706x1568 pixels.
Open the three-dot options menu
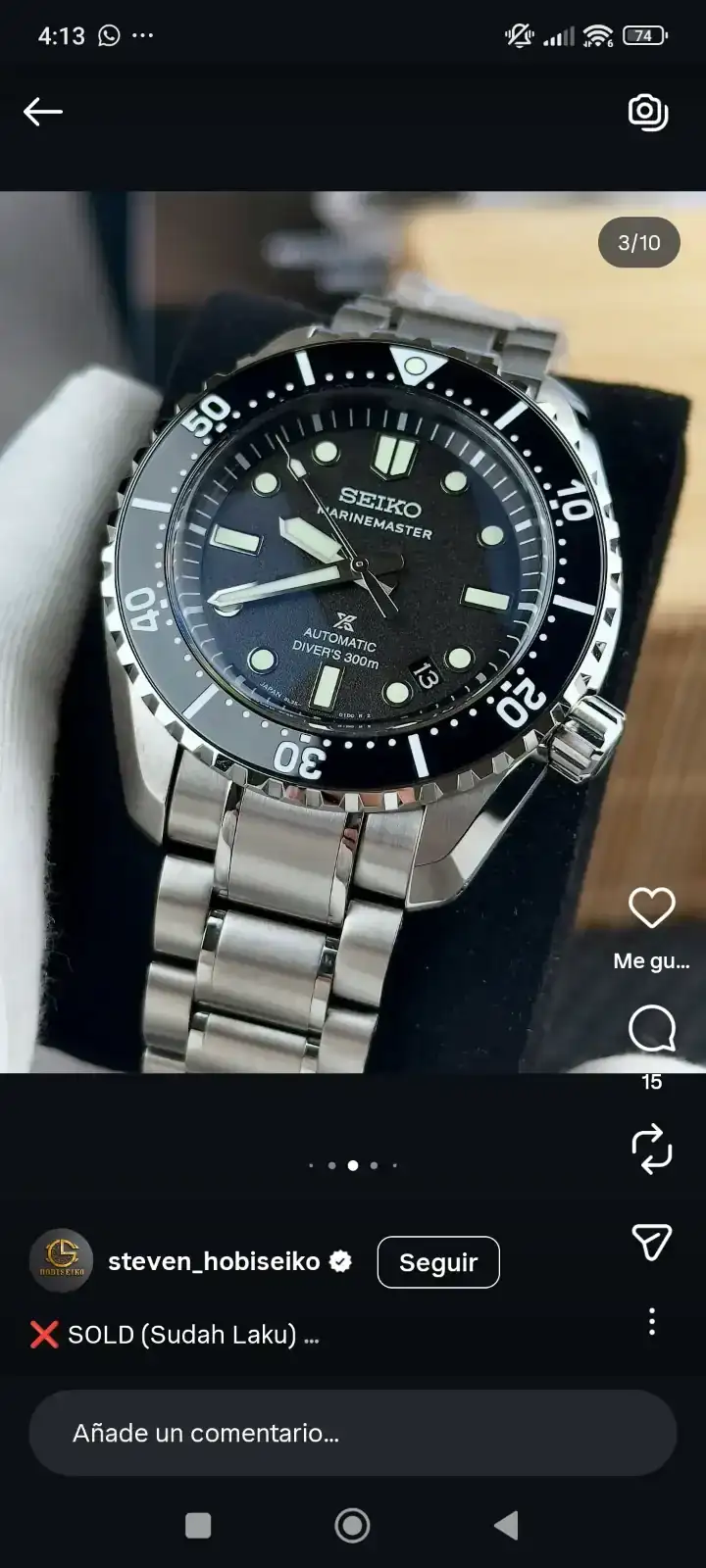pyautogui.click(x=651, y=1322)
